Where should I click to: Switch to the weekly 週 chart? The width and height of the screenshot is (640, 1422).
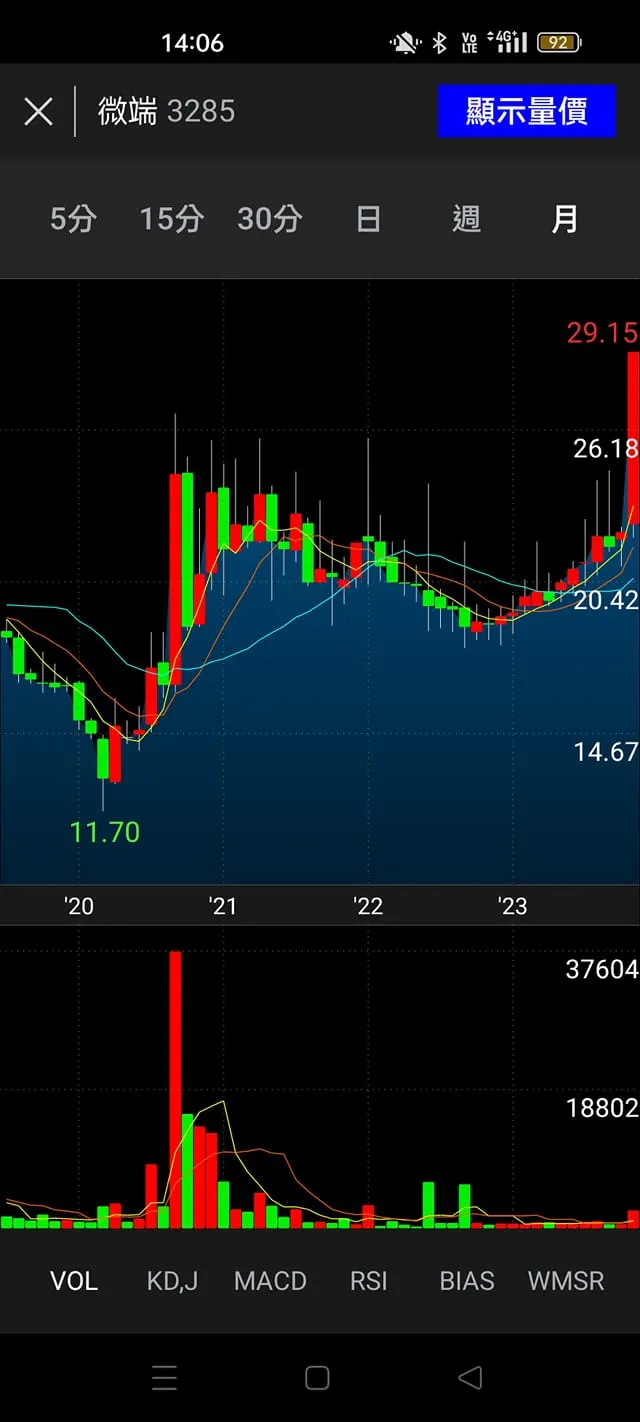466,219
